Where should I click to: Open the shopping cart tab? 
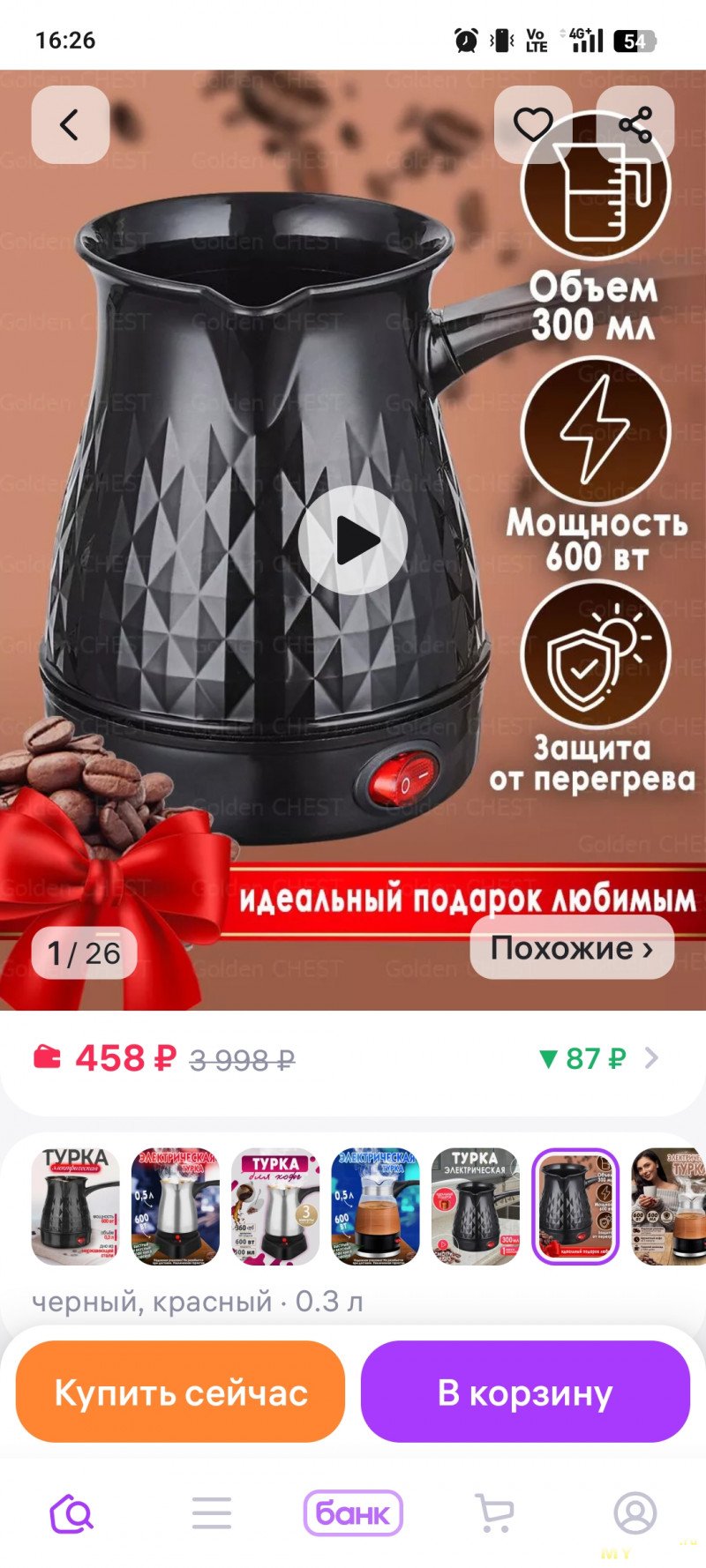[x=494, y=1513]
